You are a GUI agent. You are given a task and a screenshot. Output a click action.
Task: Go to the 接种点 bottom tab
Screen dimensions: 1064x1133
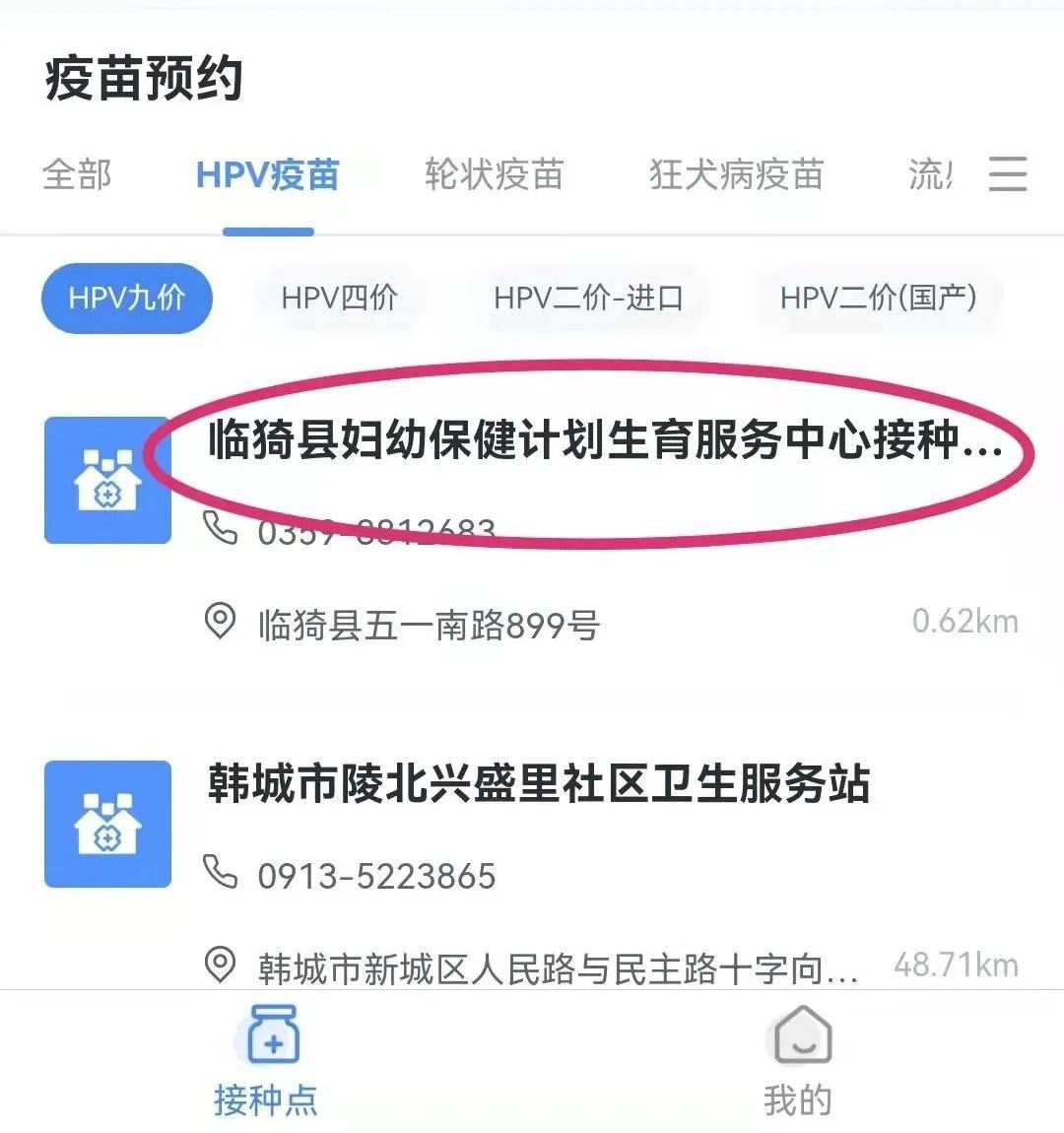pyautogui.click(x=267, y=1061)
